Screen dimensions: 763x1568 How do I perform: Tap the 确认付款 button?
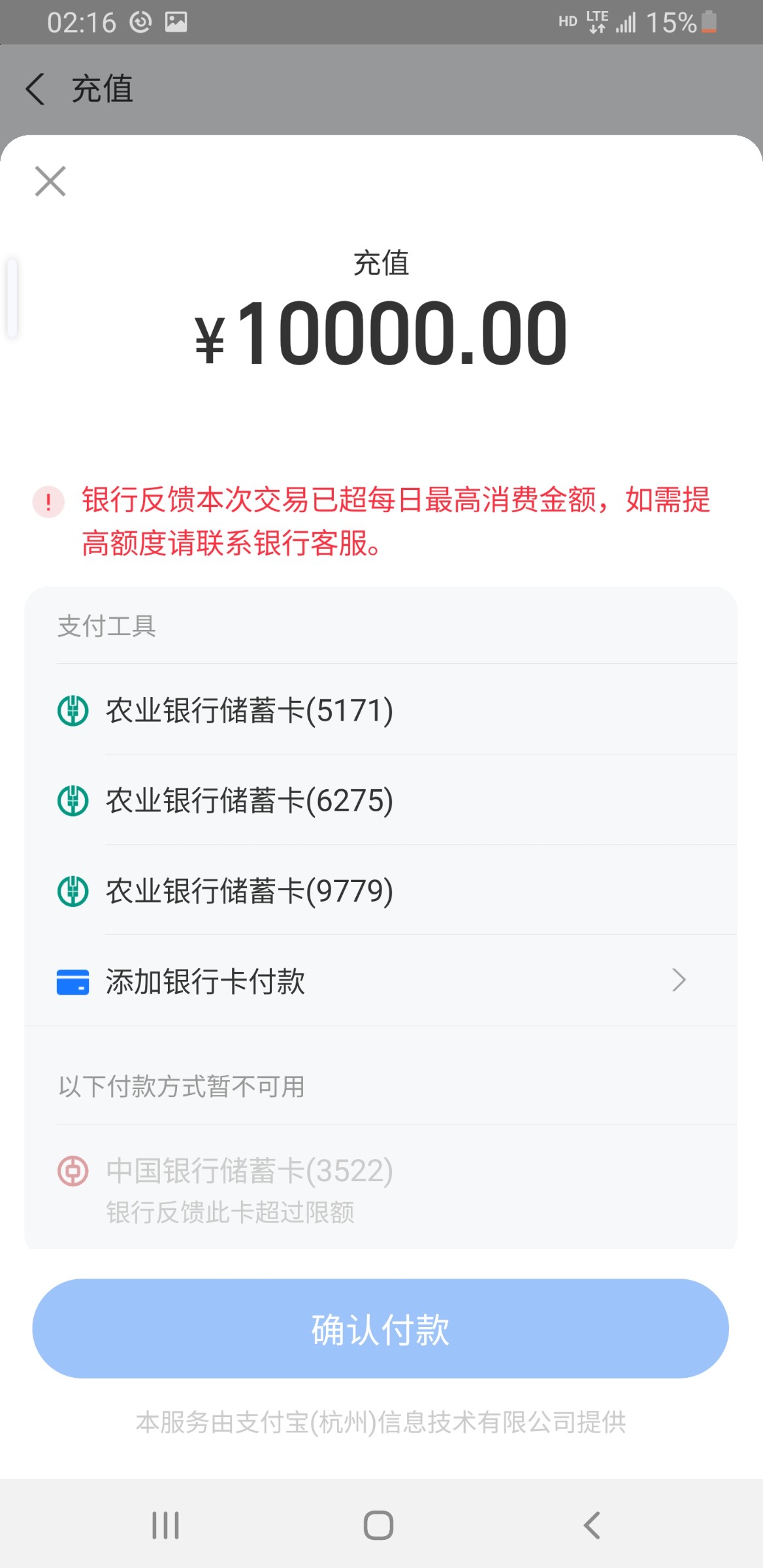[x=381, y=1330]
